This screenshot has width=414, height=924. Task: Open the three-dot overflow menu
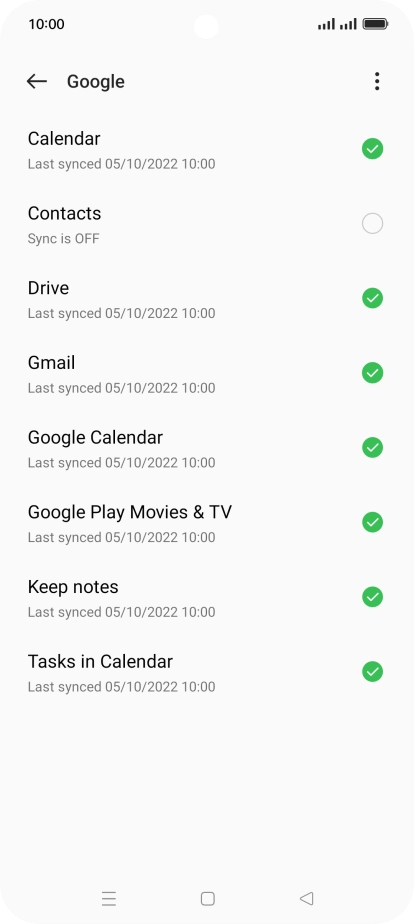click(x=377, y=81)
